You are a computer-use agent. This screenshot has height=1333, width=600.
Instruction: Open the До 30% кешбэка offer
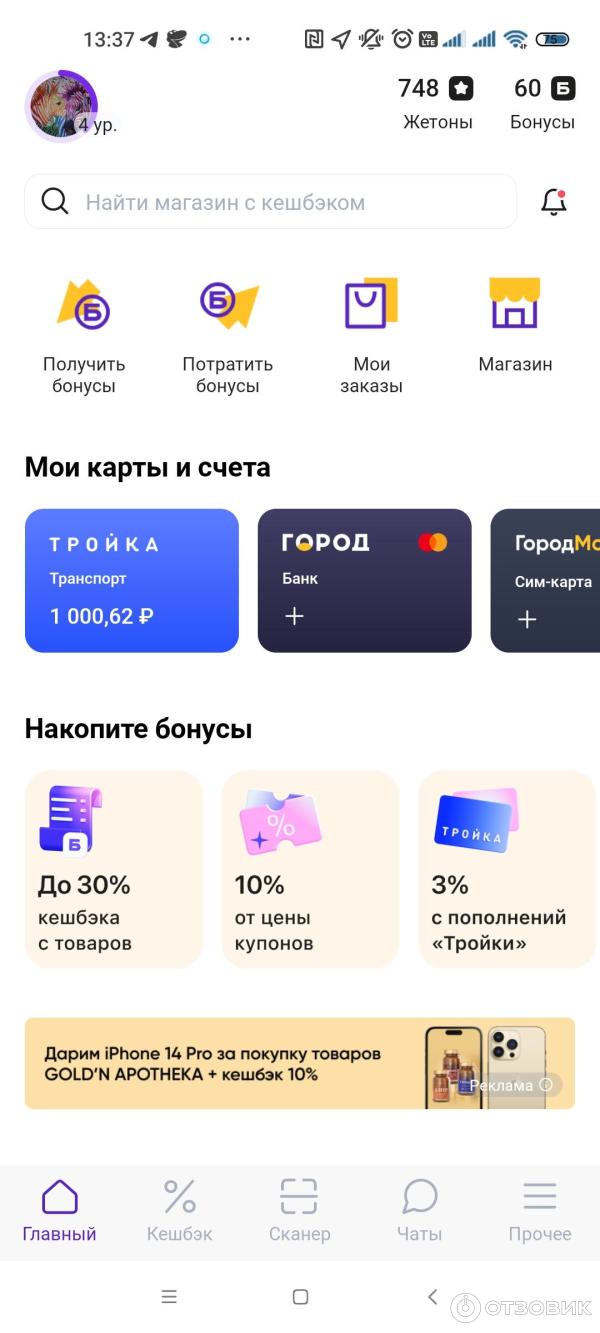tap(113, 869)
